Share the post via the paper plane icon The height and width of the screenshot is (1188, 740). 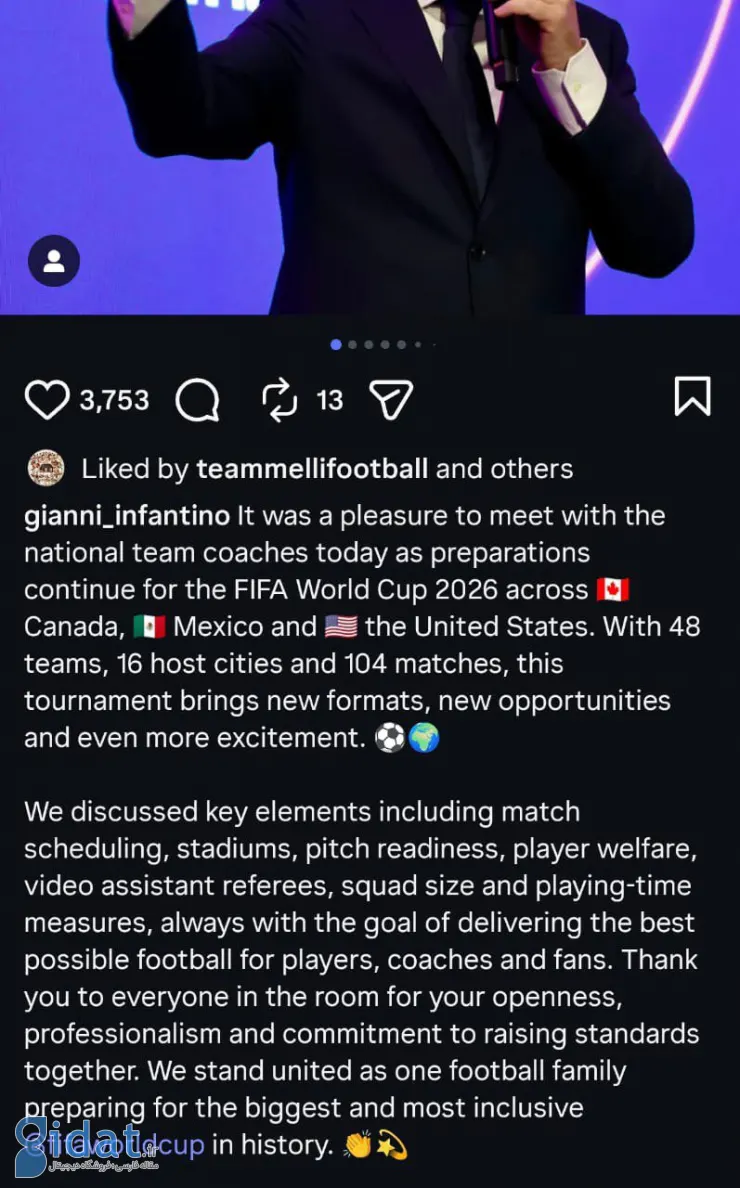(x=391, y=400)
